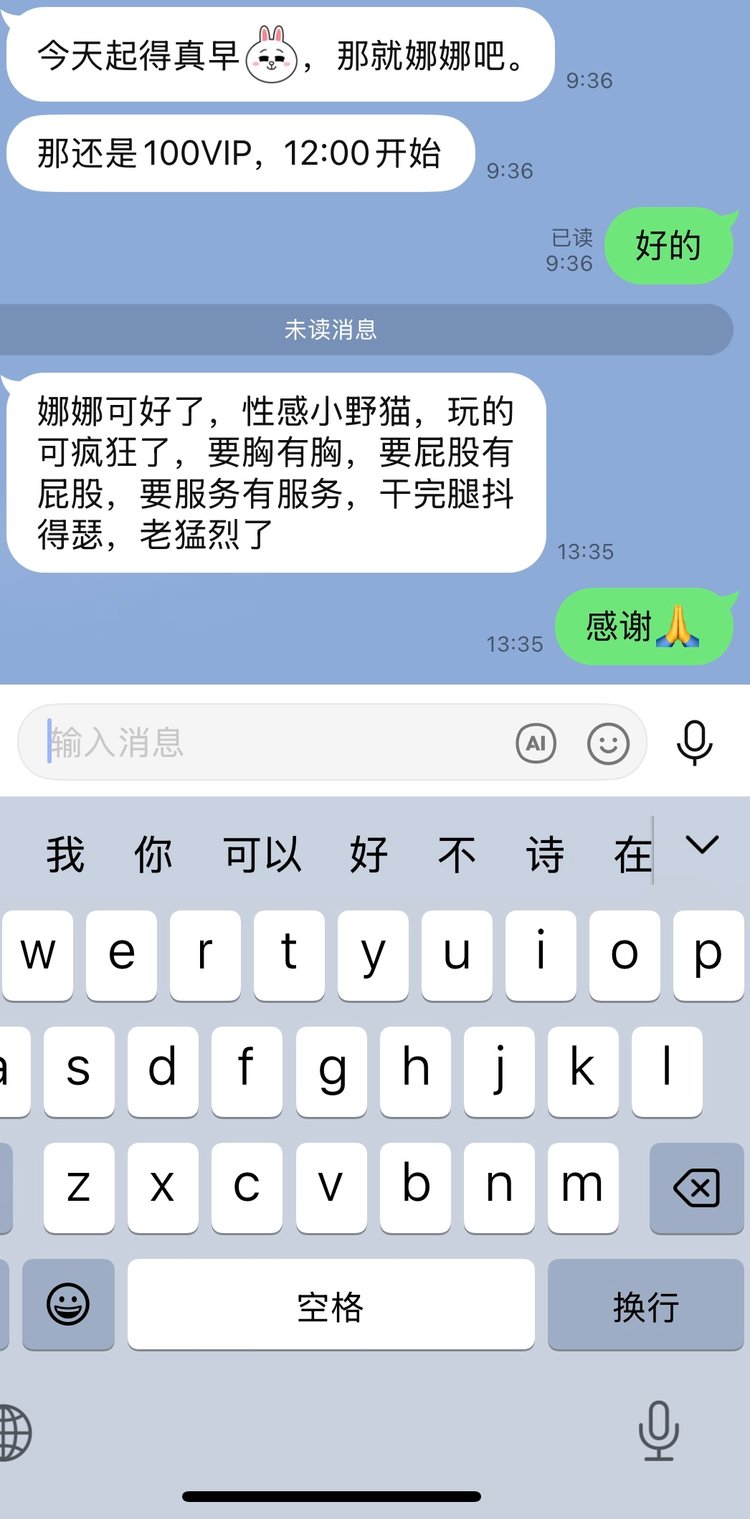Screen dimensions: 750x1519
Task: Expand the keyboard candidate list chevron
Action: point(702,846)
